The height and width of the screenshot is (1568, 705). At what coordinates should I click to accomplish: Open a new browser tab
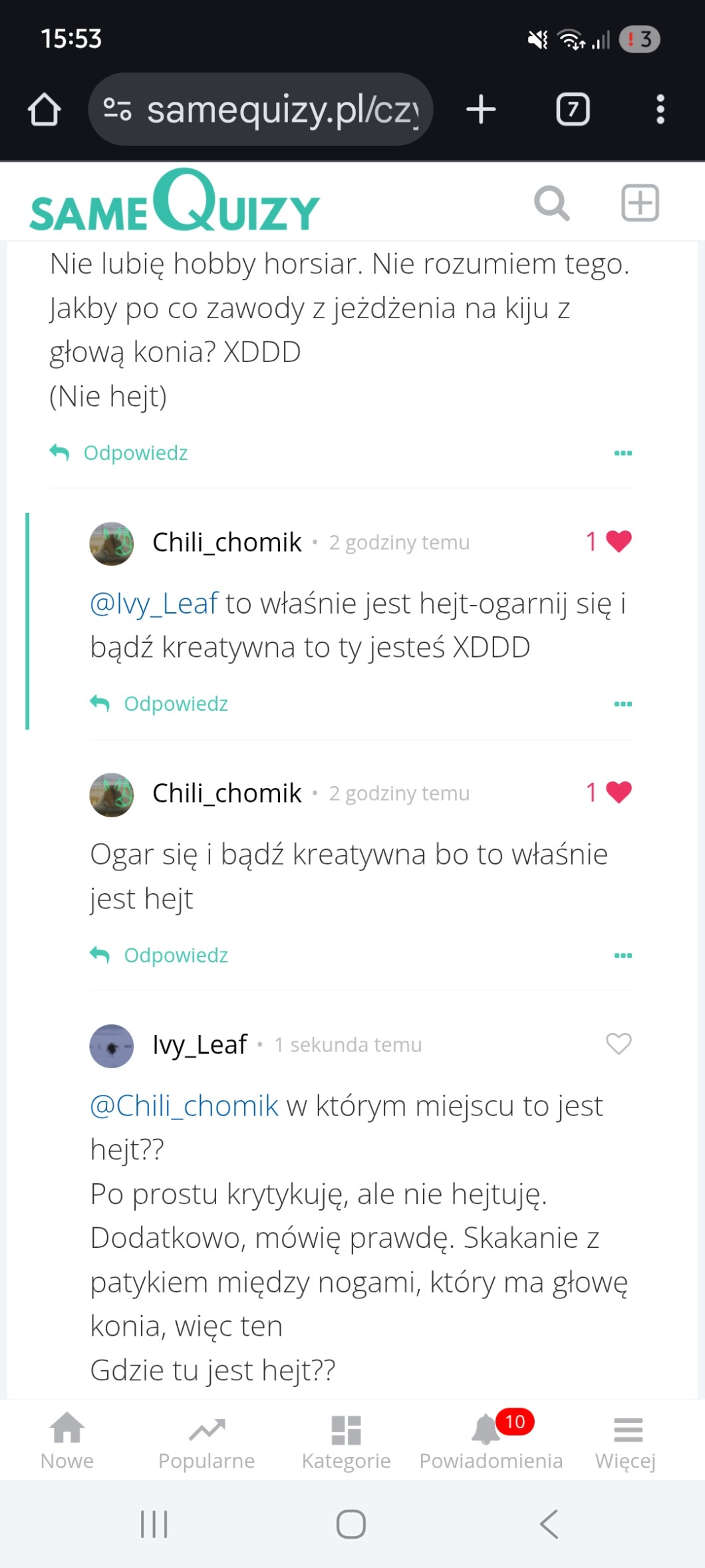click(x=481, y=109)
